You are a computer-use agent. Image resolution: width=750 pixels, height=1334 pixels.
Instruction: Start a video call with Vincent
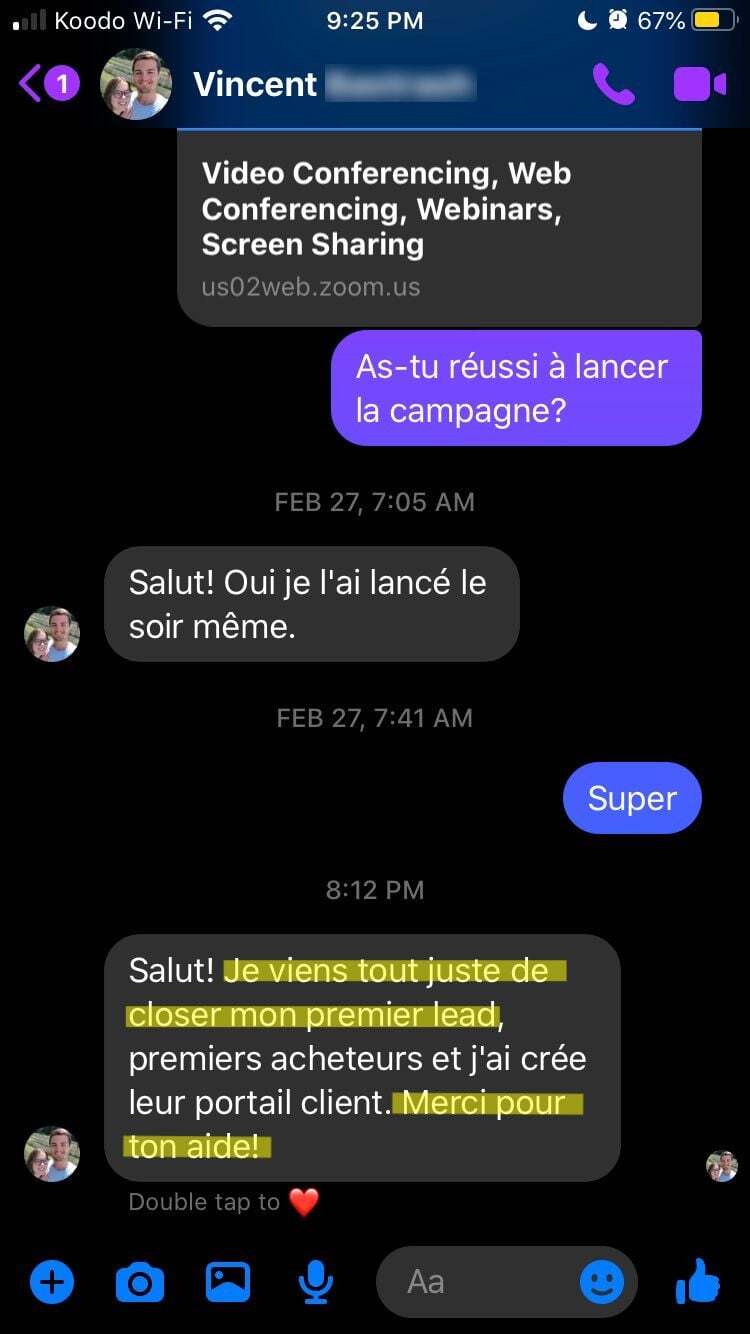pos(699,85)
